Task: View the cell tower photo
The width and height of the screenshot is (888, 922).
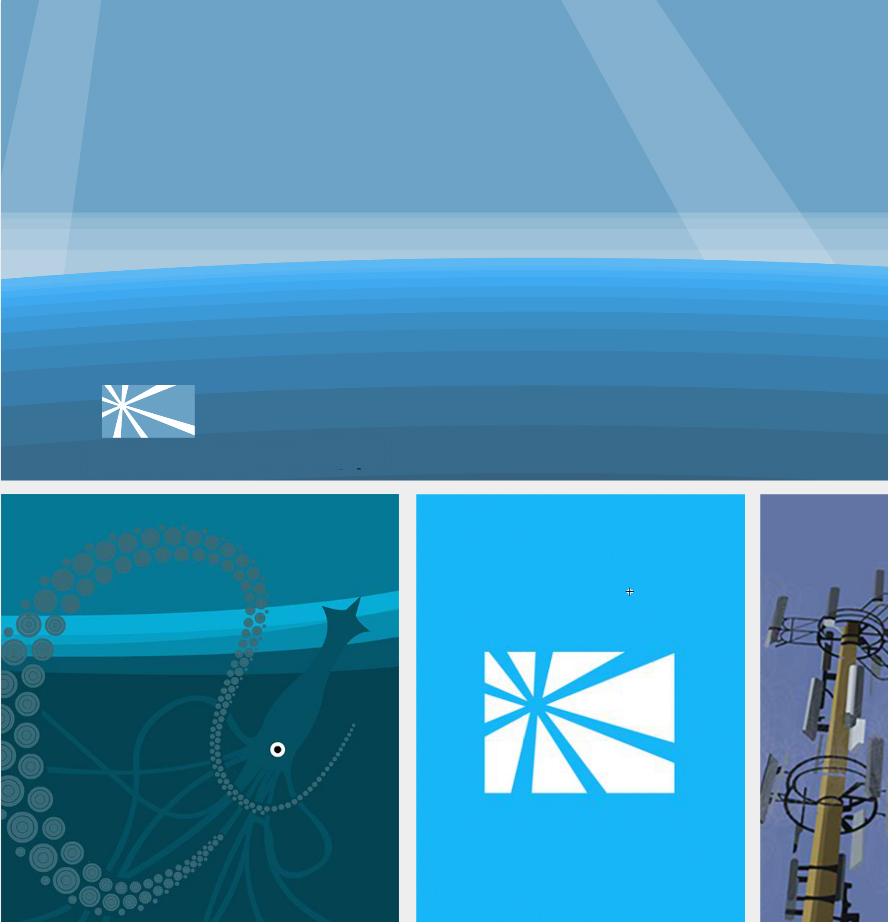Action: pyautogui.click(x=824, y=707)
